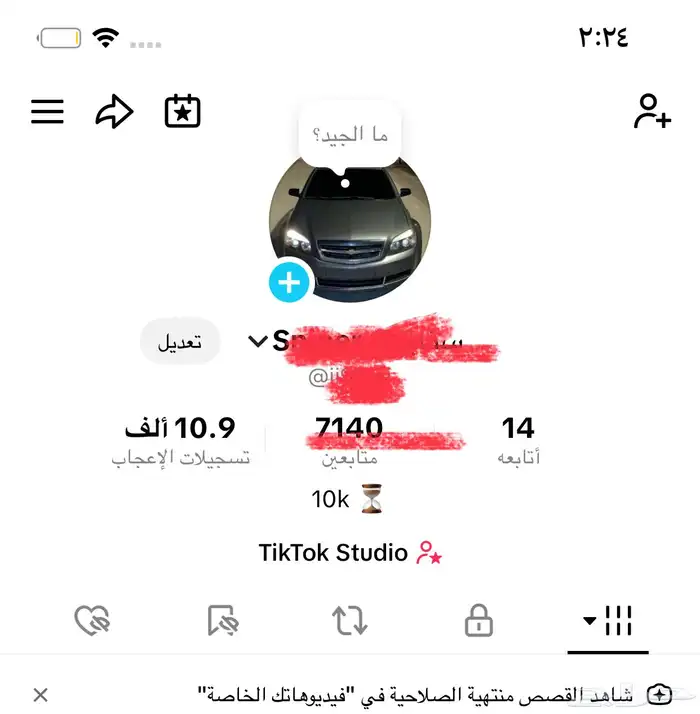700x714 pixels.
Task: Tap the تعديل edit profile button
Action: point(179,342)
